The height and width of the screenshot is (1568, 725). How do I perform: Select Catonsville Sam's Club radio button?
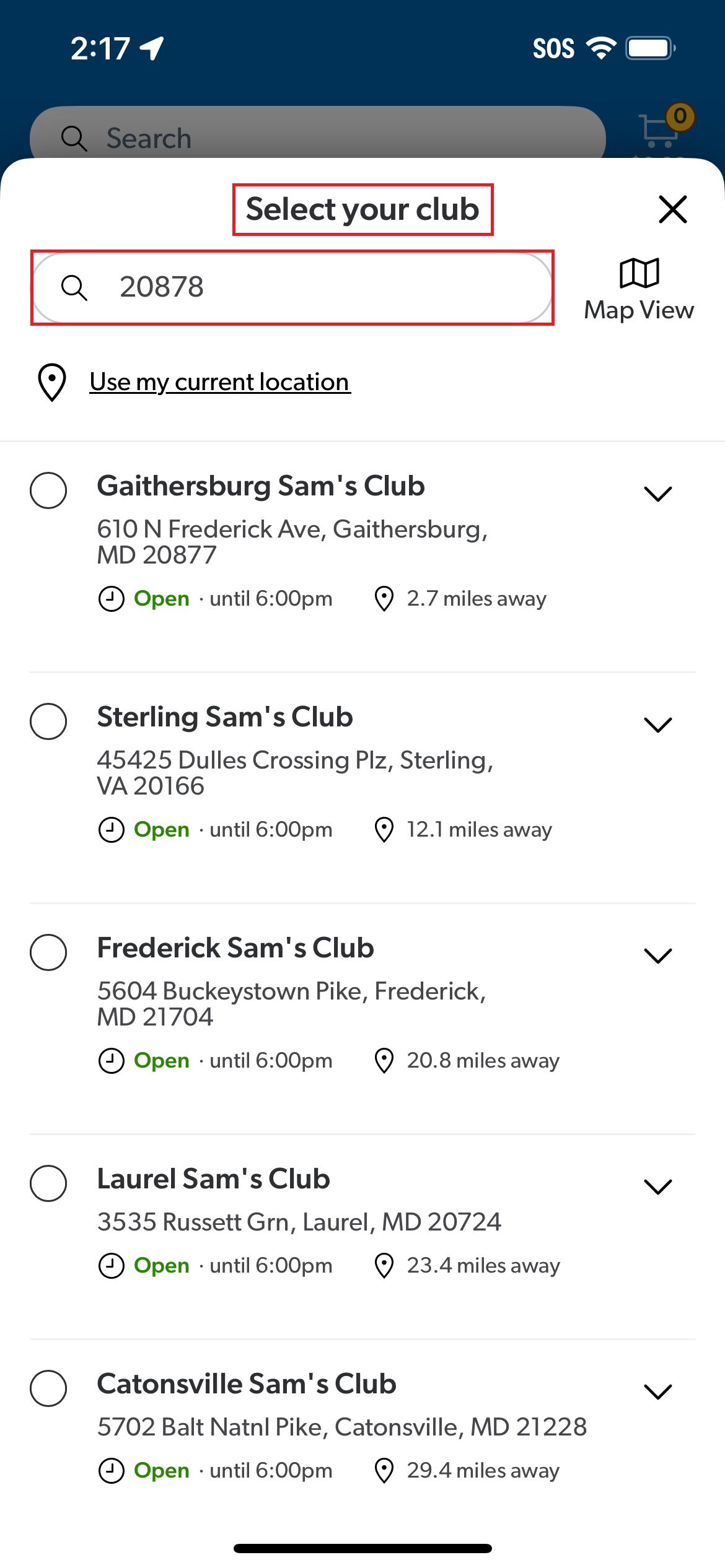coord(48,1388)
